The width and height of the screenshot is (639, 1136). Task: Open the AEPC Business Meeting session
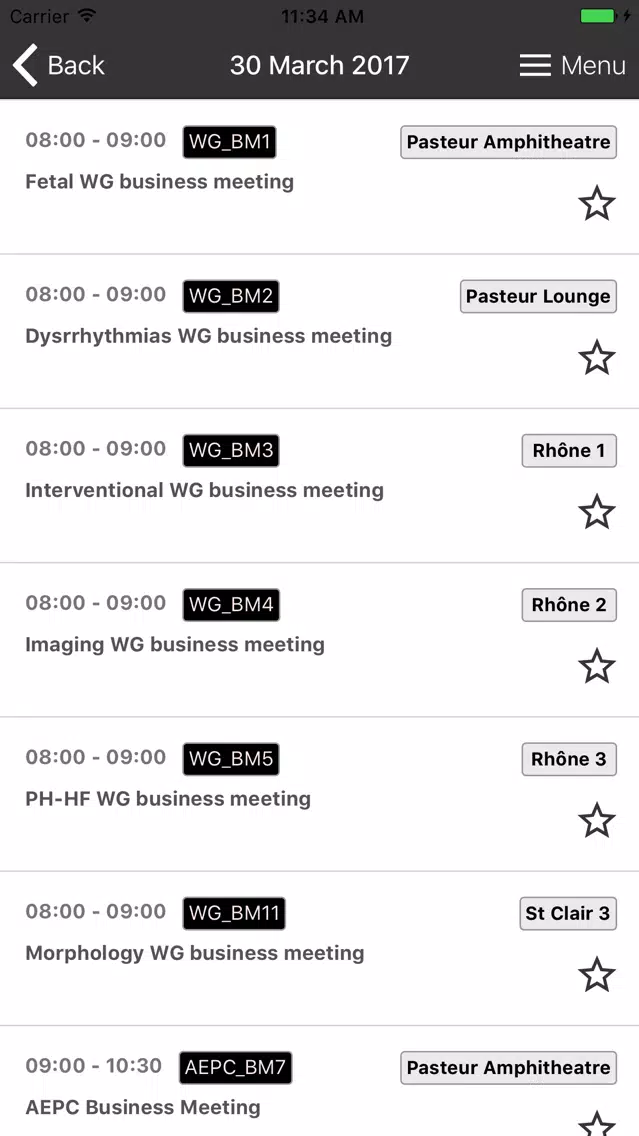click(320, 1081)
